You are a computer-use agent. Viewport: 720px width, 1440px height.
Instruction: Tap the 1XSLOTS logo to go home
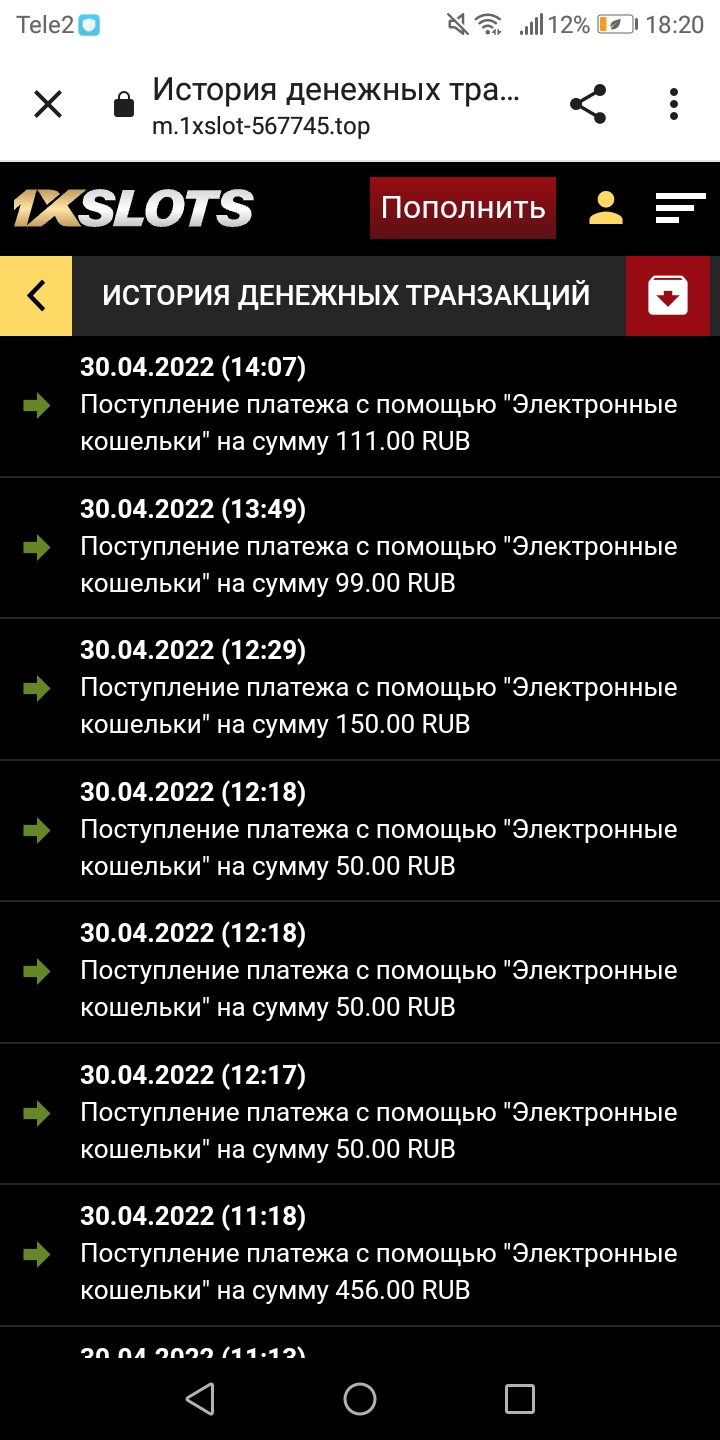point(133,208)
